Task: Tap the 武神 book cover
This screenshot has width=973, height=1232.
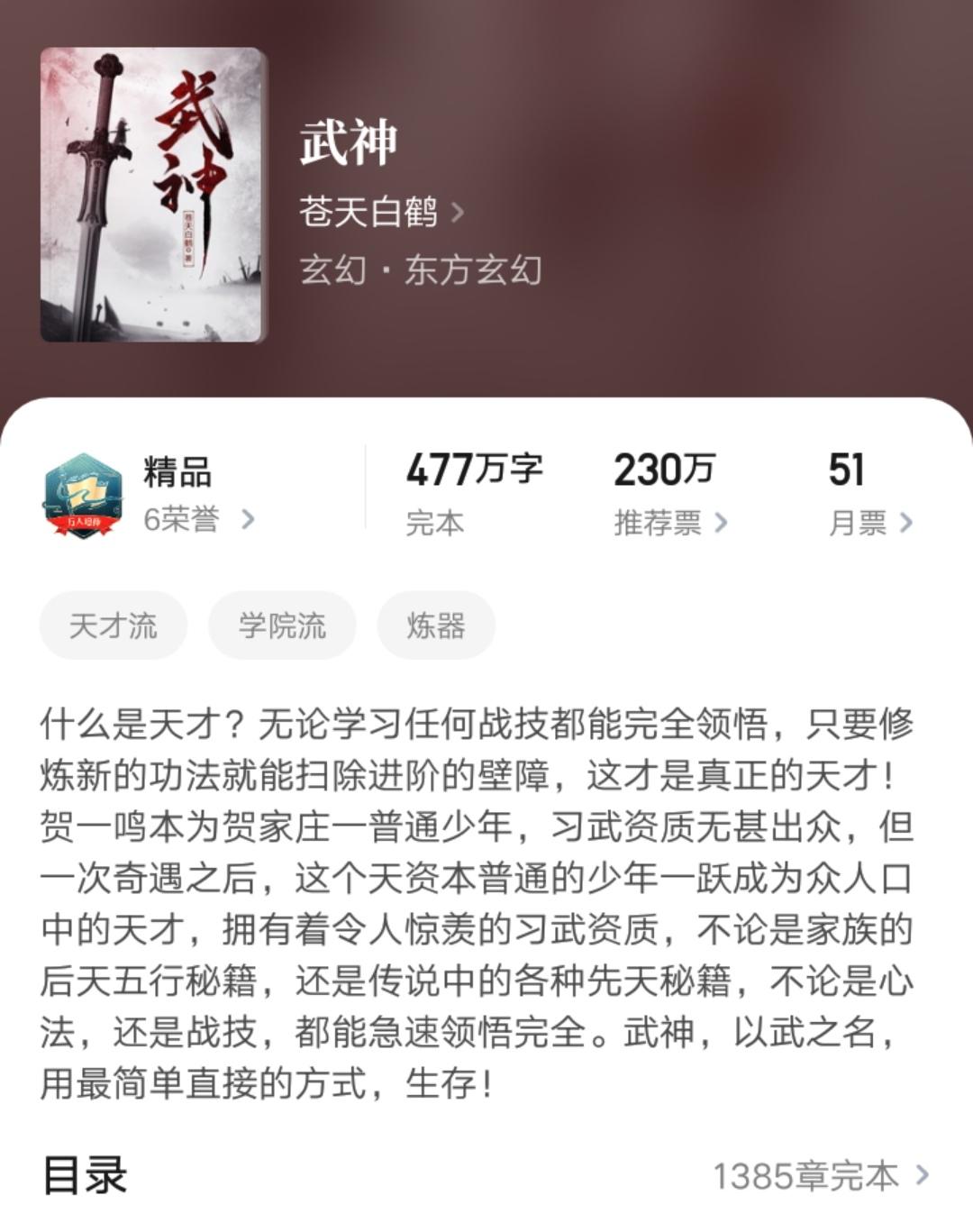Action: (x=153, y=195)
